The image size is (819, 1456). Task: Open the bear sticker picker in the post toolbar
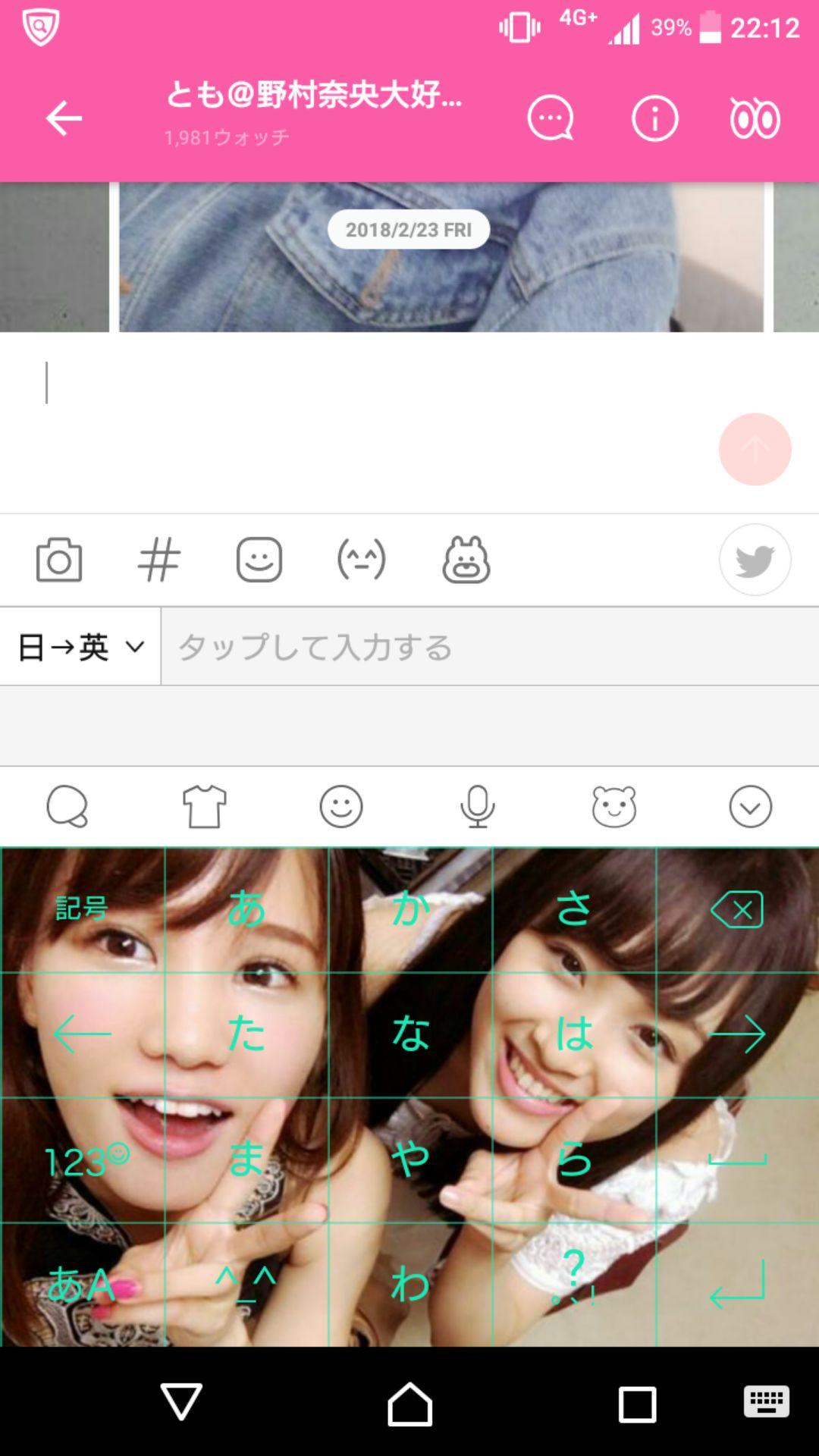pos(466,560)
